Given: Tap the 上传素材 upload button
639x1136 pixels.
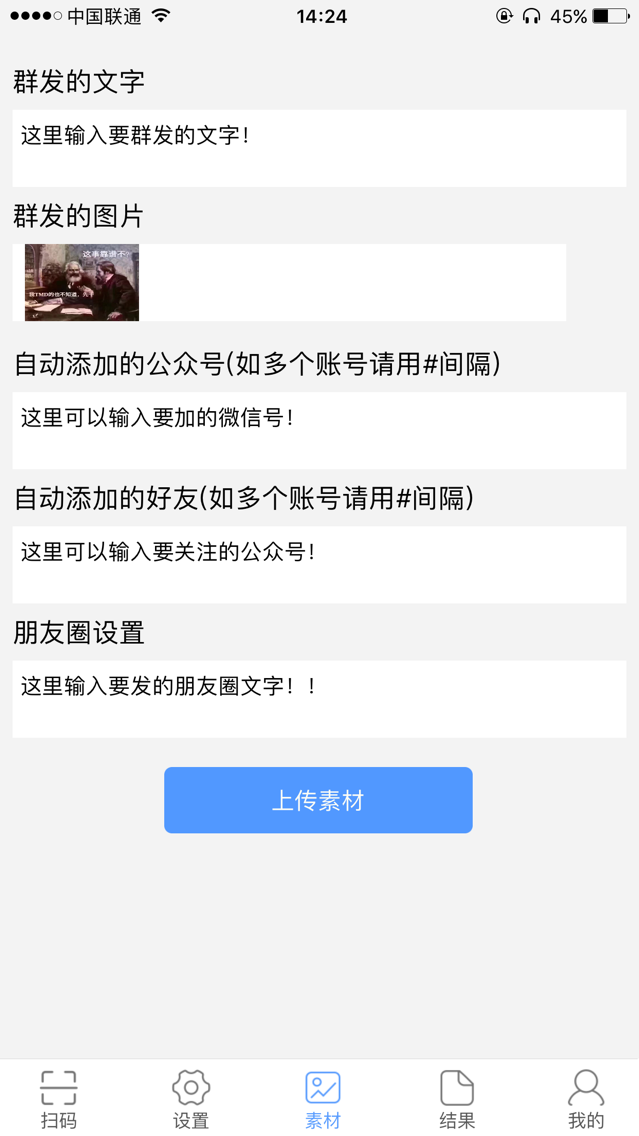Looking at the screenshot, I should [x=318, y=800].
